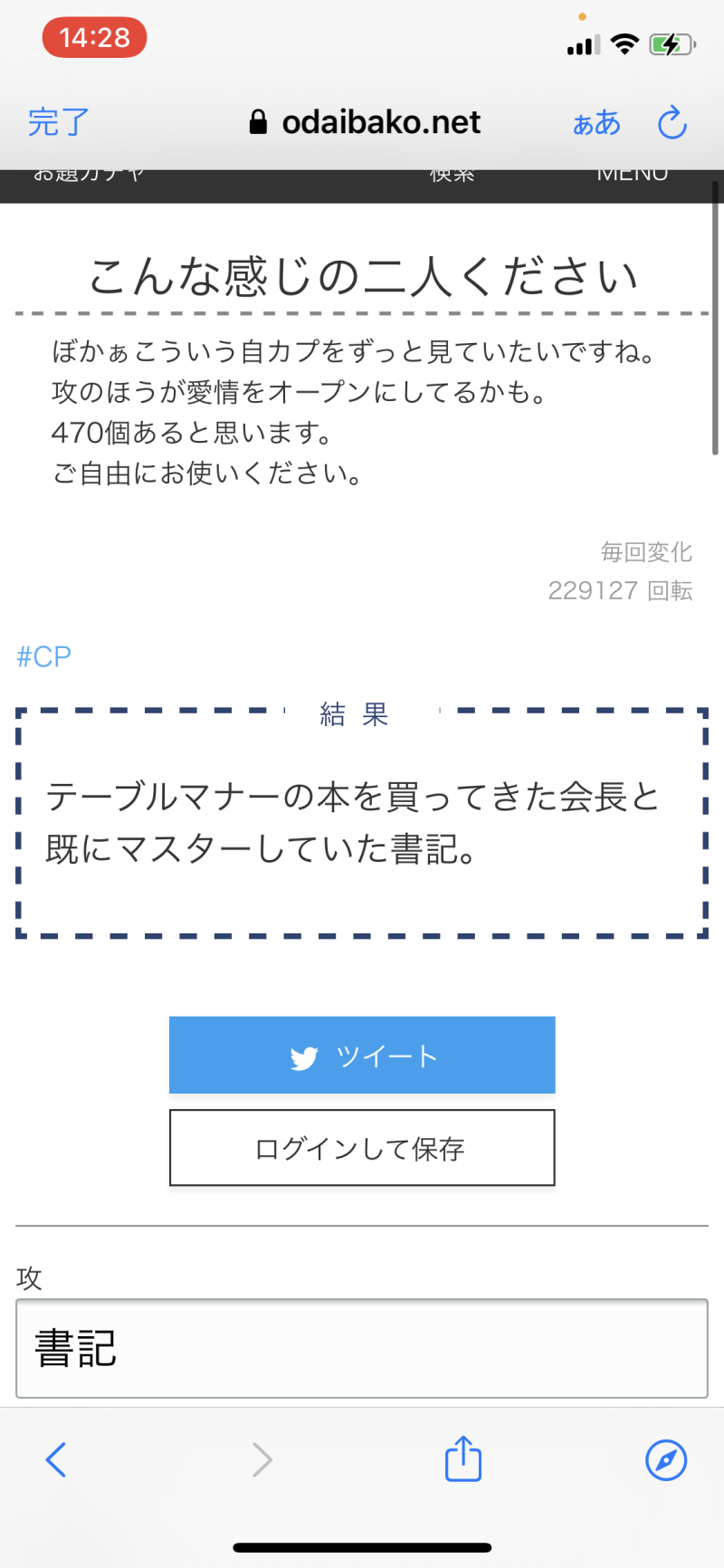Tap ログインして保存 to save the result
This screenshot has width=724, height=1568.
(362, 1148)
